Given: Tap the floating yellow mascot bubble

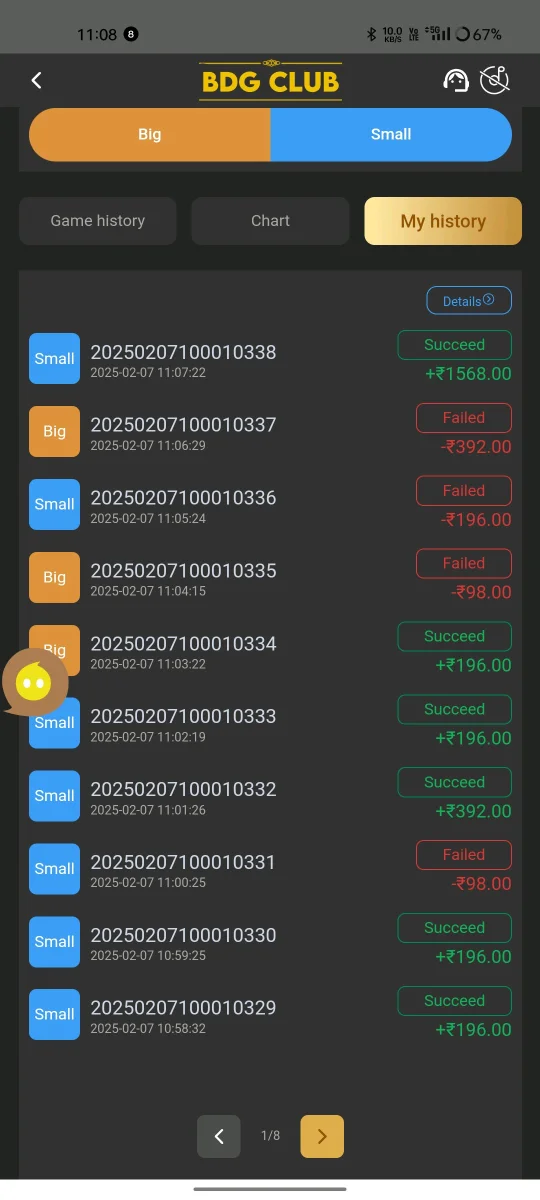Looking at the screenshot, I should (x=34, y=682).
